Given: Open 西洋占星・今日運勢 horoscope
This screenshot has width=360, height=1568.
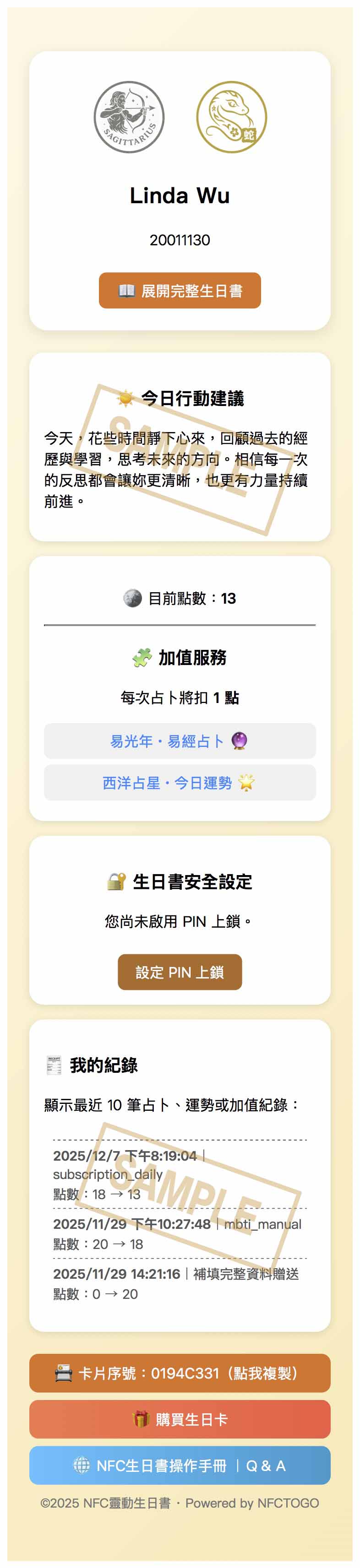Looking at the screenshot, I should (x=180, y=783).
